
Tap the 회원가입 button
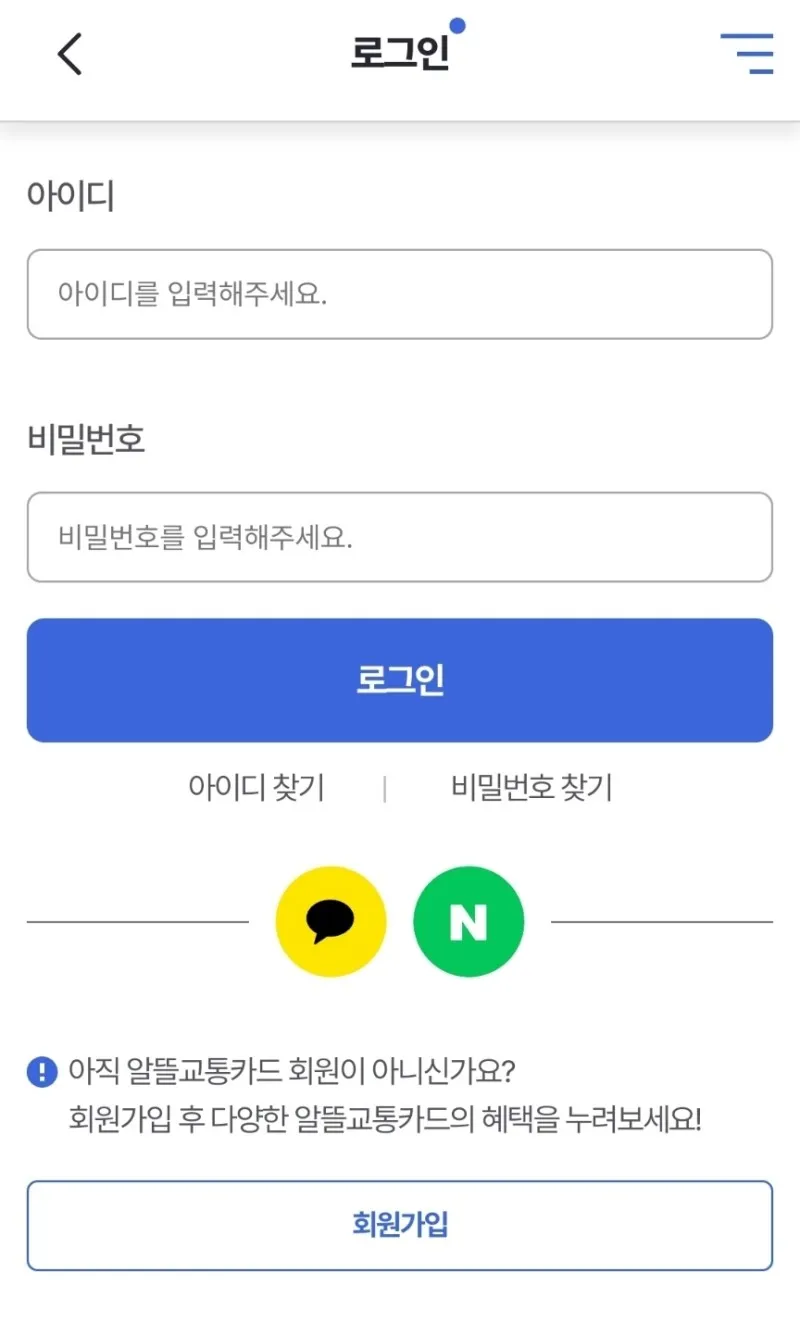coord(400,1225)
